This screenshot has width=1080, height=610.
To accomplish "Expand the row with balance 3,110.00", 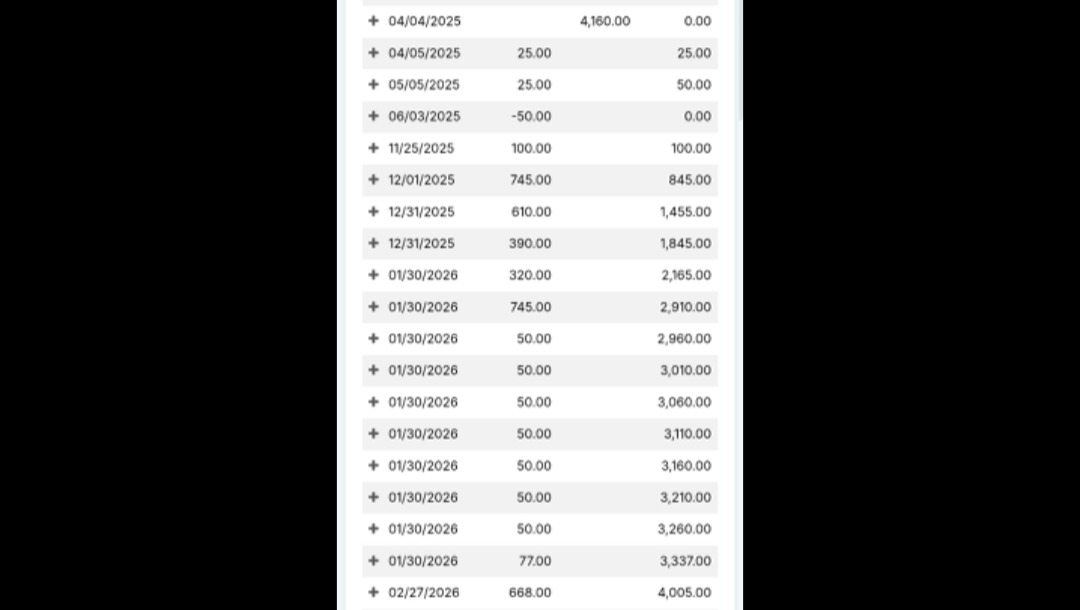I will (x=373, y=434).
